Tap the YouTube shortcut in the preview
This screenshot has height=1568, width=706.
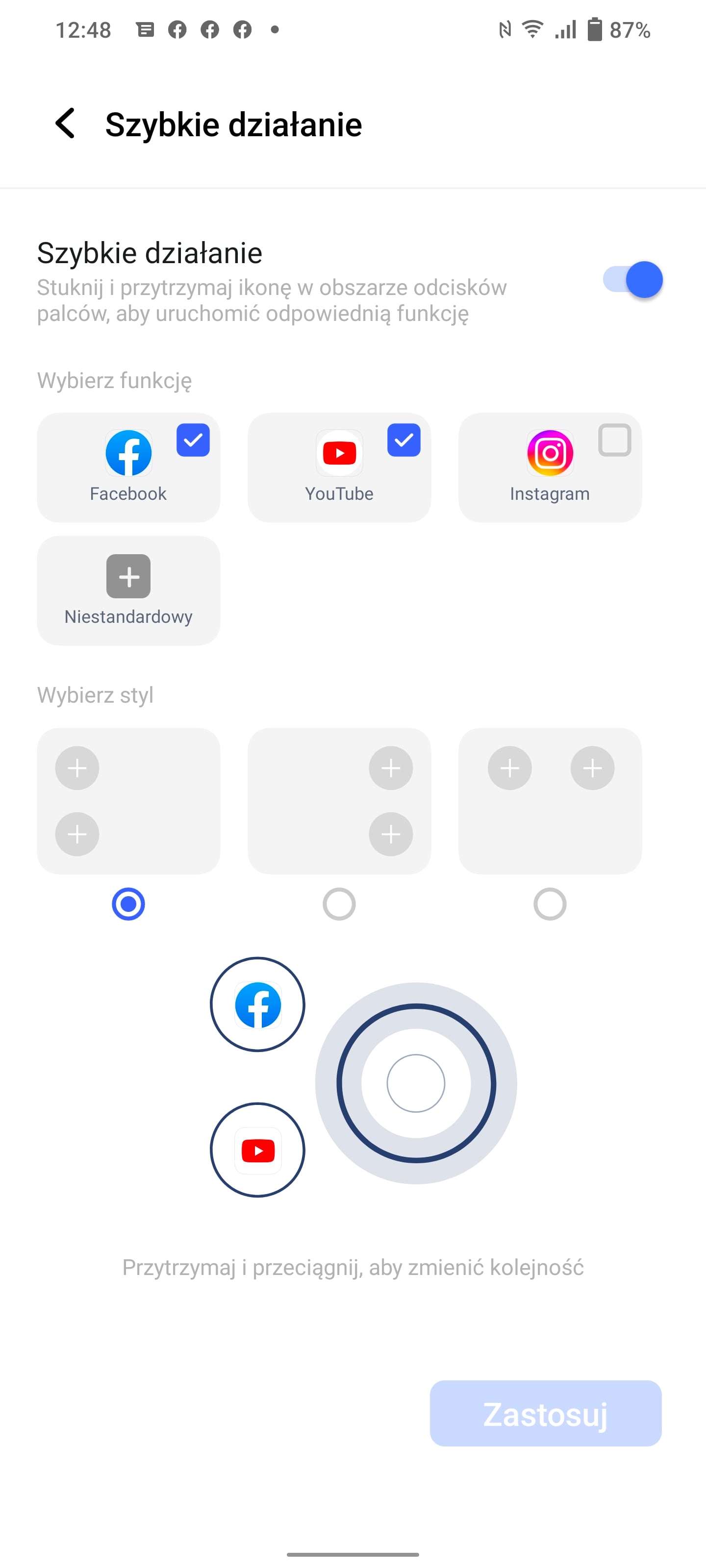click(258, 1150)
